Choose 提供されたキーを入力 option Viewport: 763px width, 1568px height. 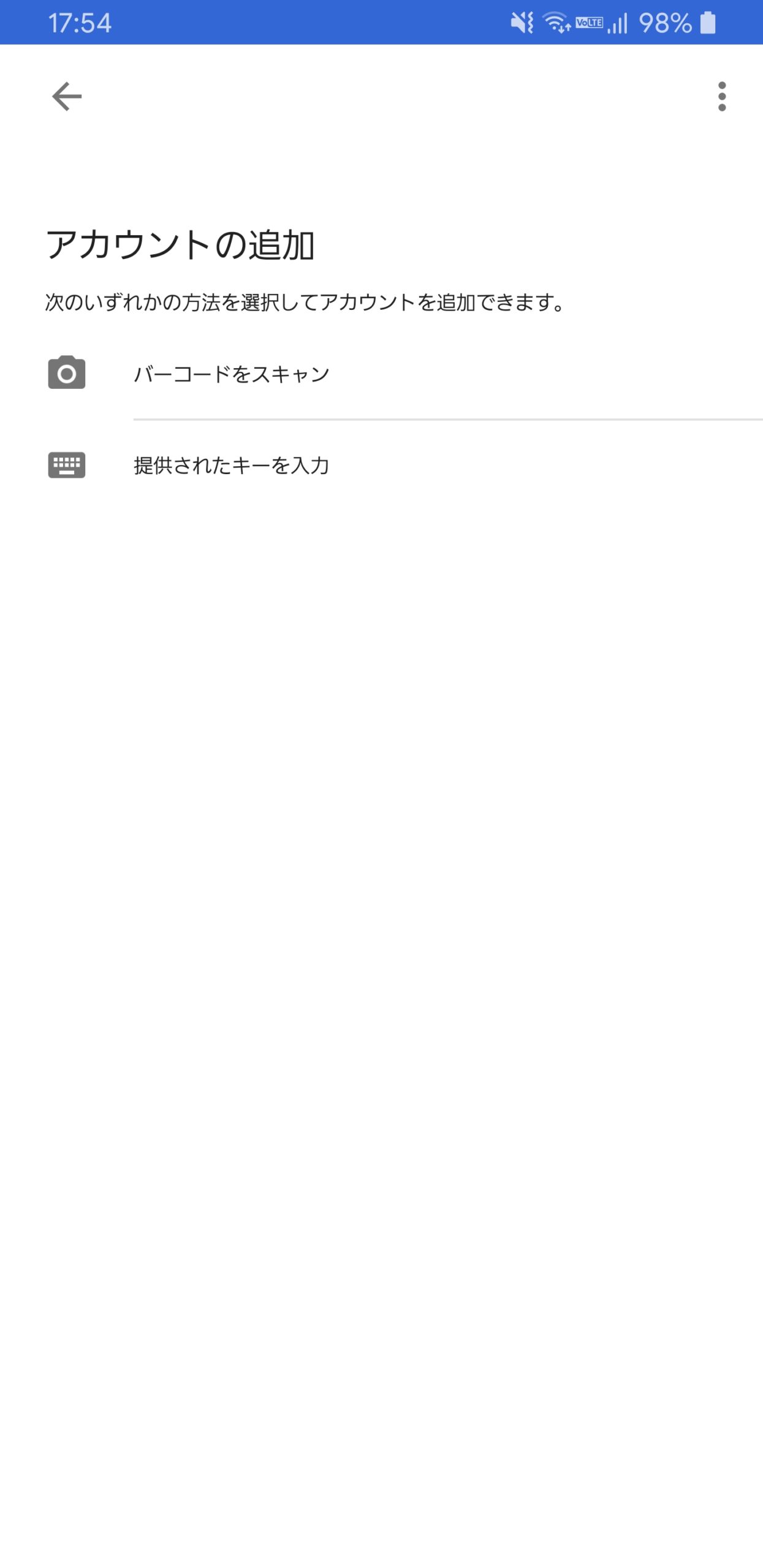381,466
